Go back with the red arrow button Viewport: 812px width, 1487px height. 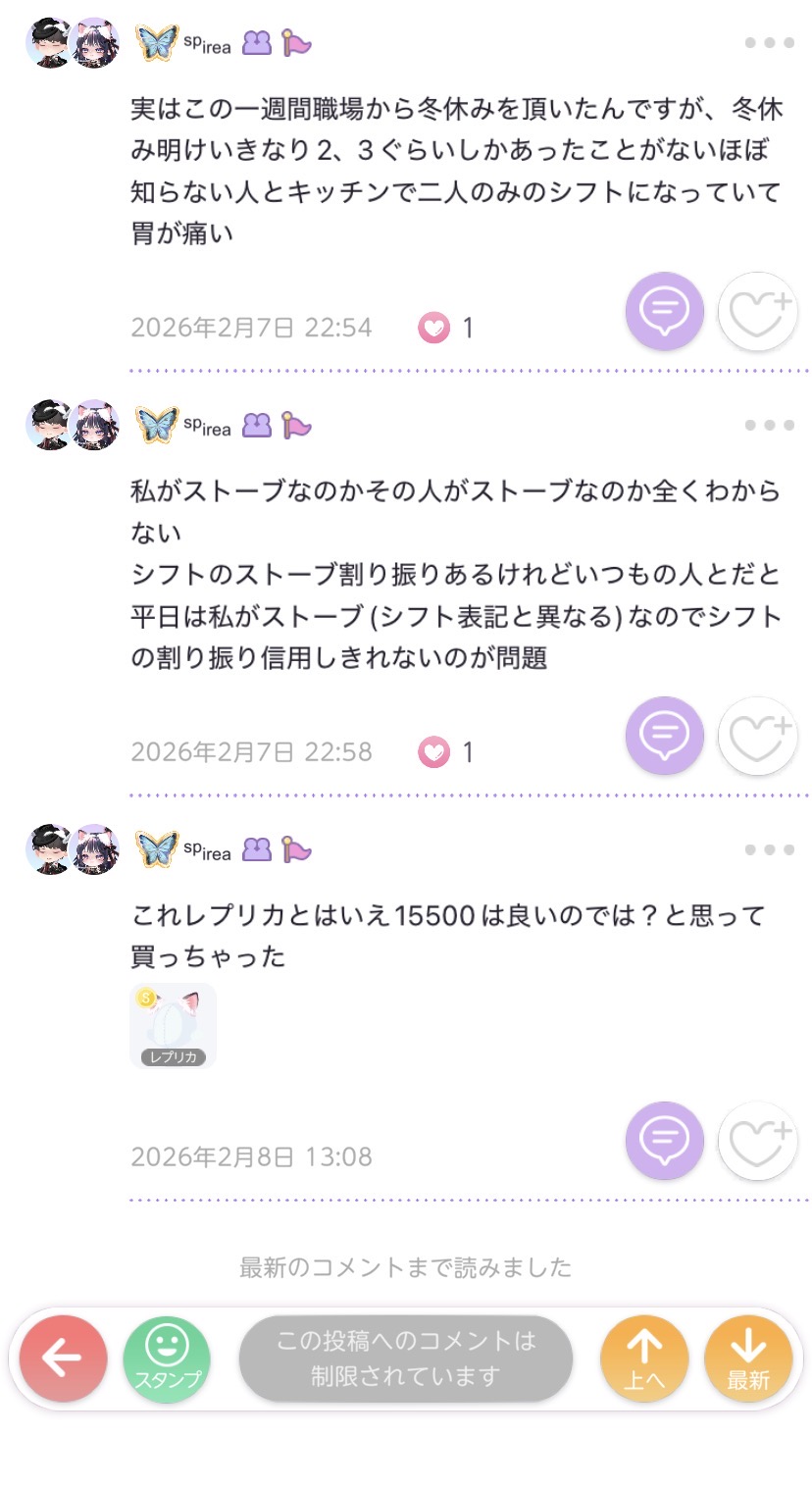(x=63, y=1359)
